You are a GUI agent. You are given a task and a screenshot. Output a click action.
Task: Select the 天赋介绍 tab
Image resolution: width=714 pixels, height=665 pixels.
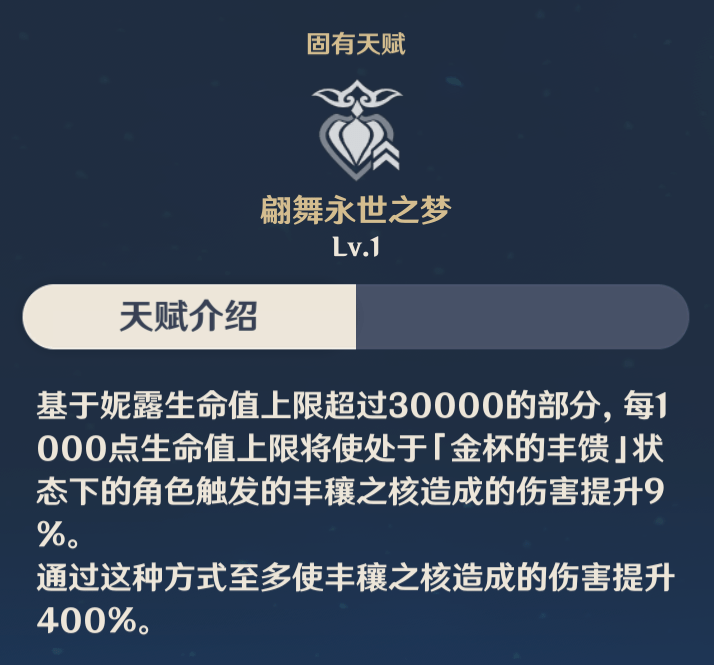pos(189,317)
